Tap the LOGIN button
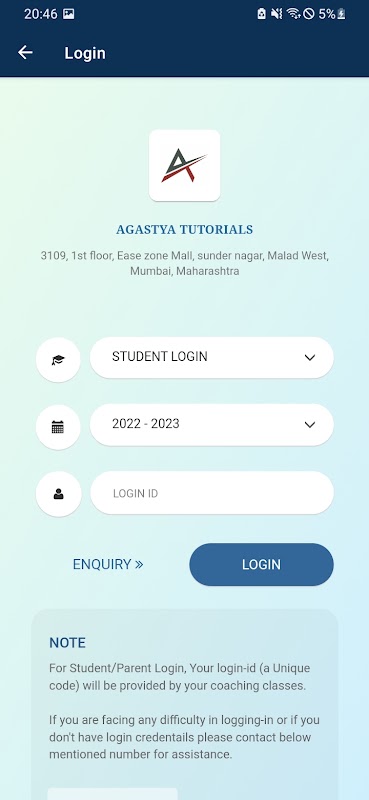The width and height of the screenshot is (369, 800). 261,564
